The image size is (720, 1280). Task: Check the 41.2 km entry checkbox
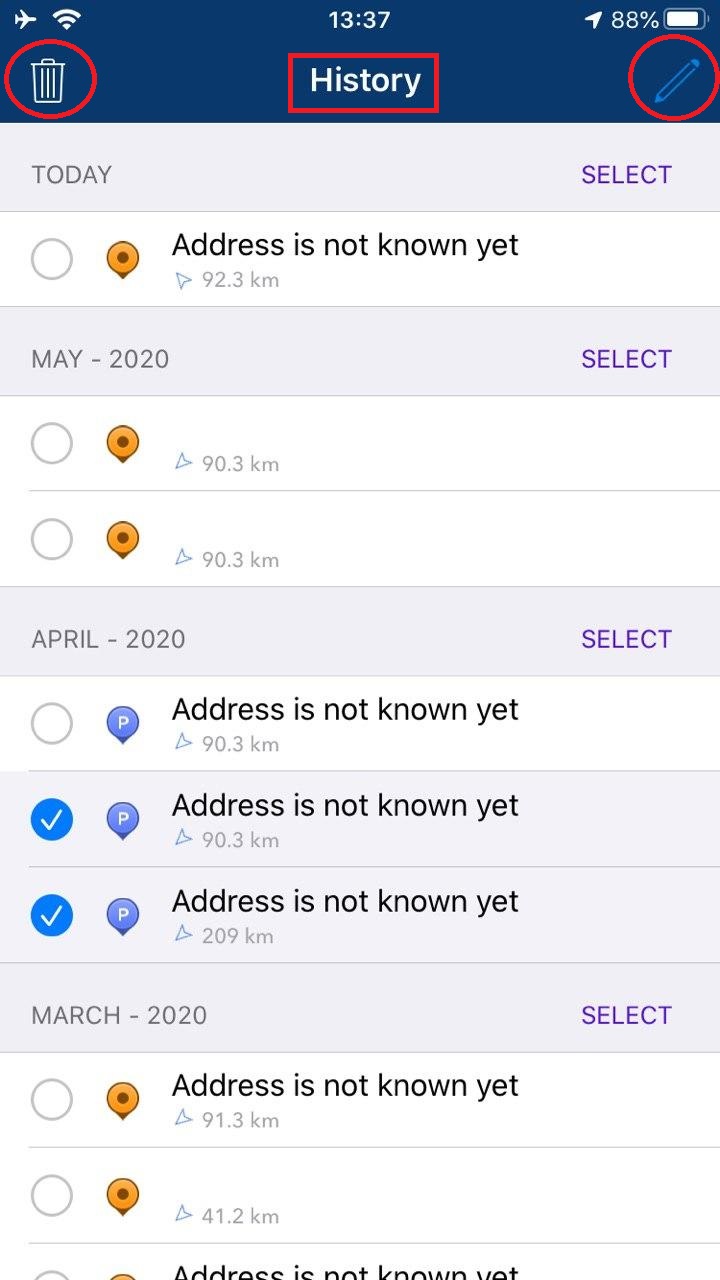click(x=52, y=1195)
